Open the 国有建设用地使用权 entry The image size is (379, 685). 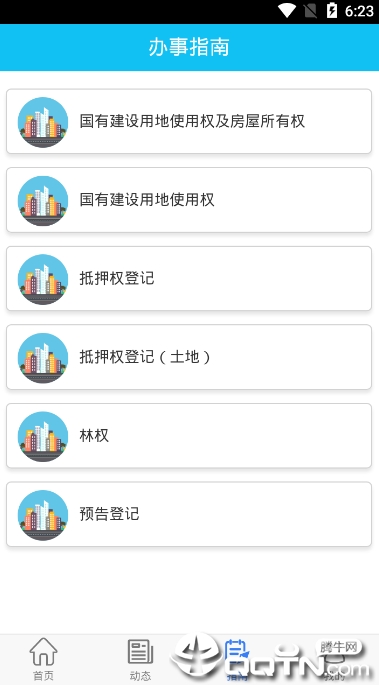click(x=189, y=200)
